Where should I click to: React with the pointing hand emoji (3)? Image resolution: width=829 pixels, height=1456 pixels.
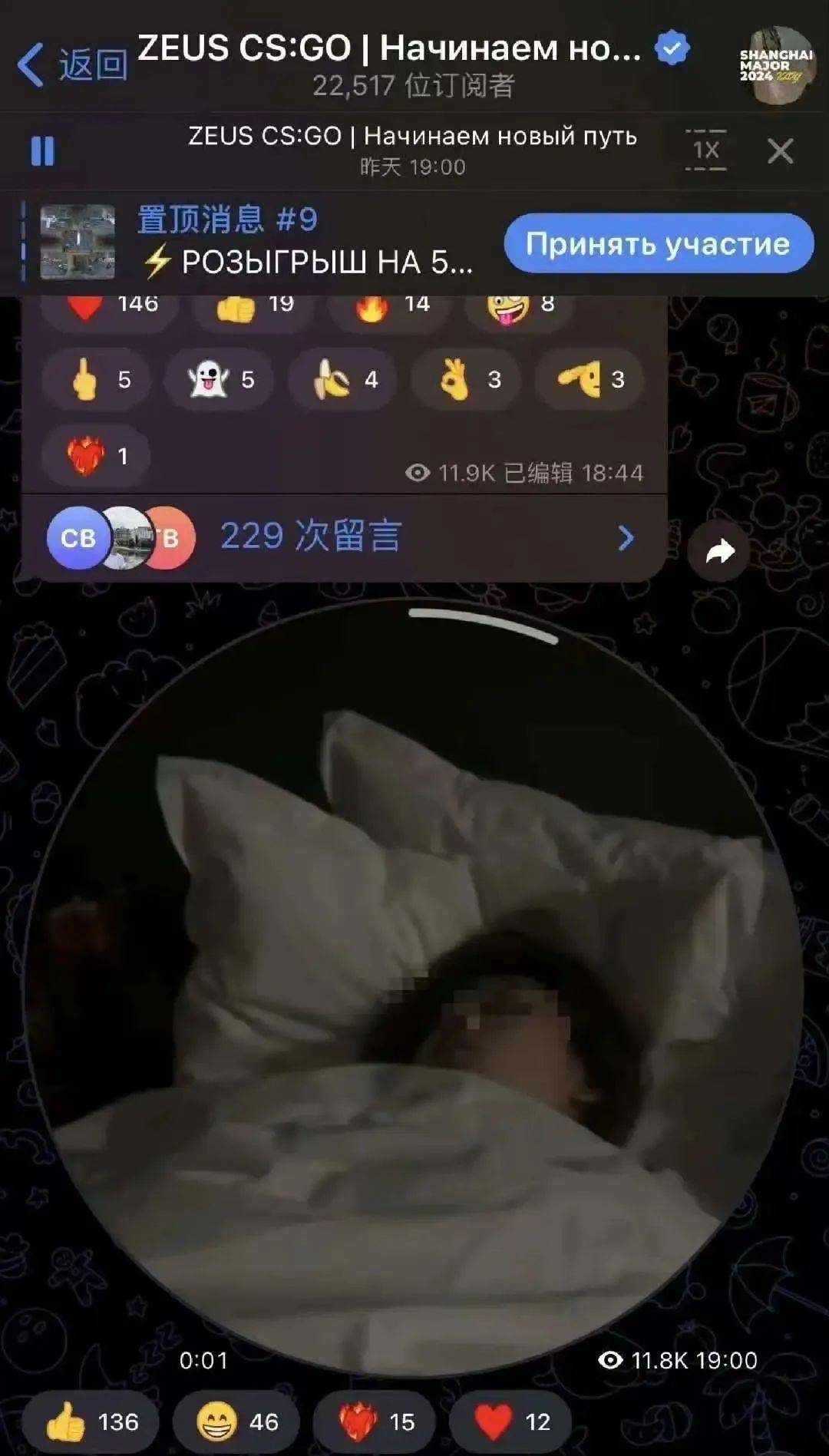pos(590,379)
